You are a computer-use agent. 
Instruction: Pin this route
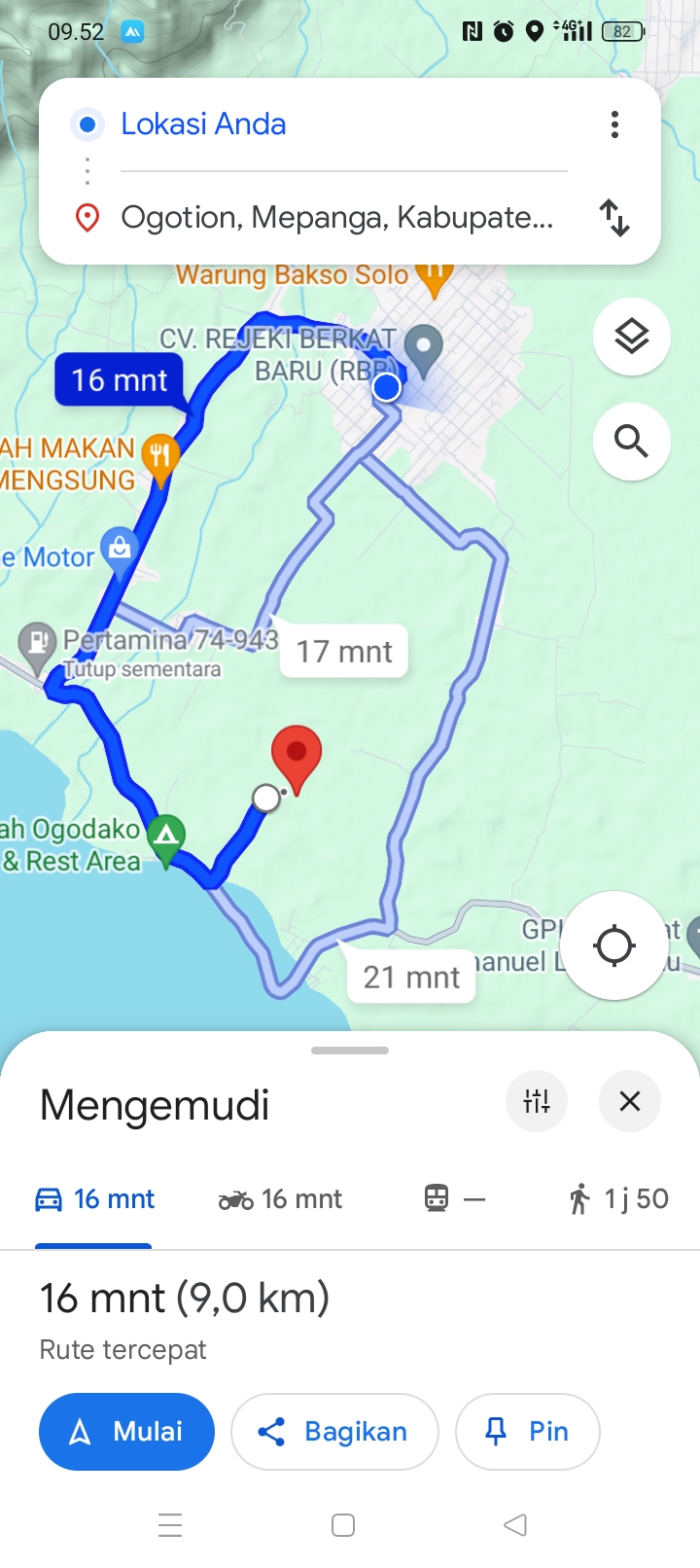coord(528,1432)
